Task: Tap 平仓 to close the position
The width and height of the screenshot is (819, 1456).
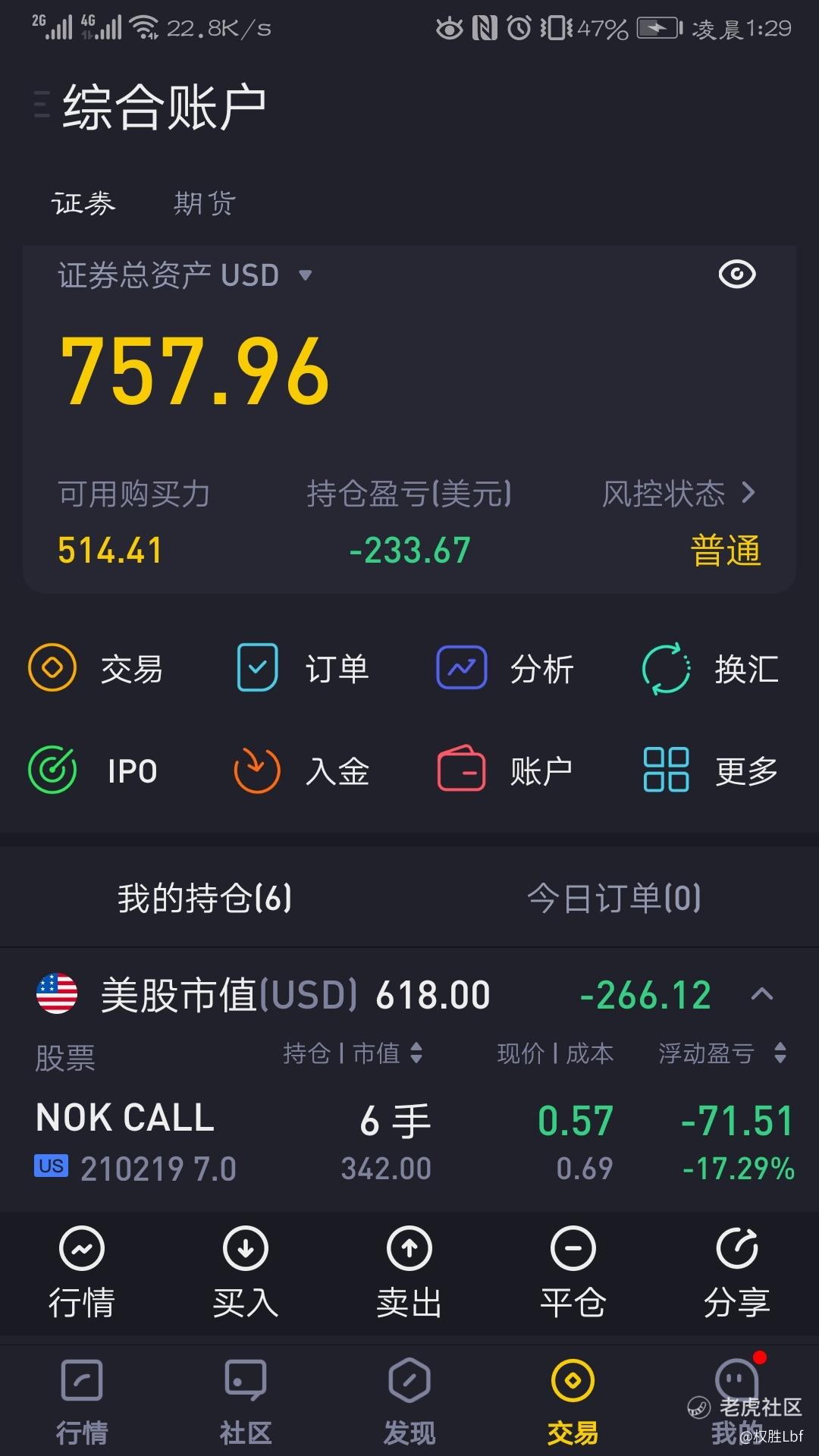Action: point(573,1272)
